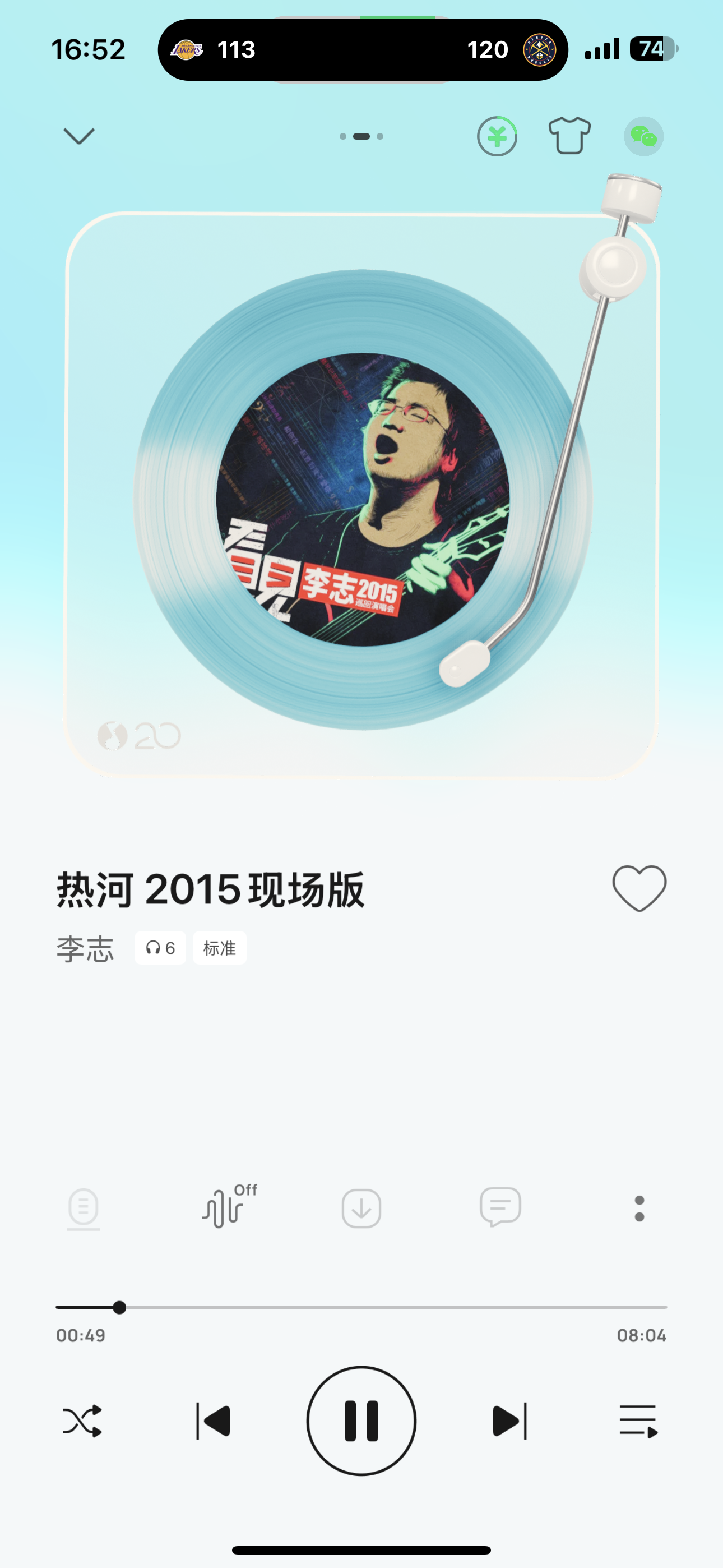This screenshot has width=723, height=1568.
Task: Open the Lakers vs Nuggets live score
Action: [363, 50]
